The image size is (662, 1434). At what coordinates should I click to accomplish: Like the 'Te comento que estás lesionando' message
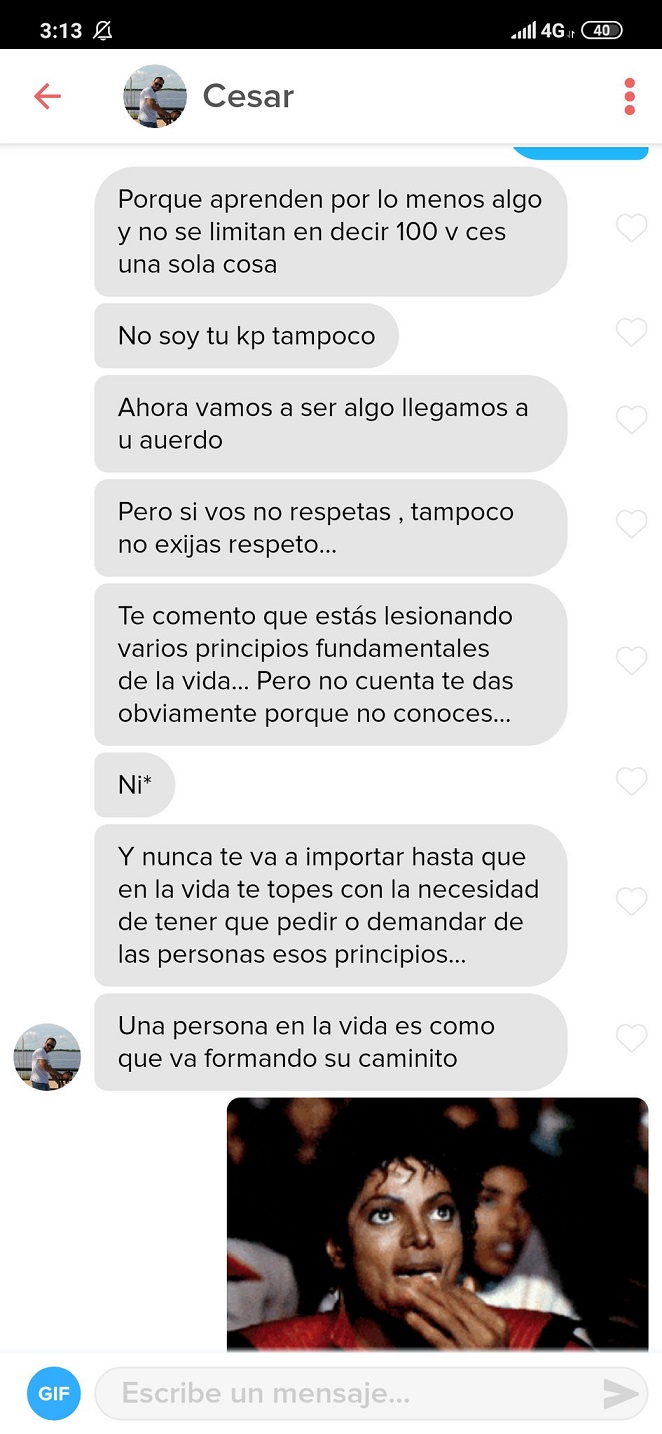point(631,661)
